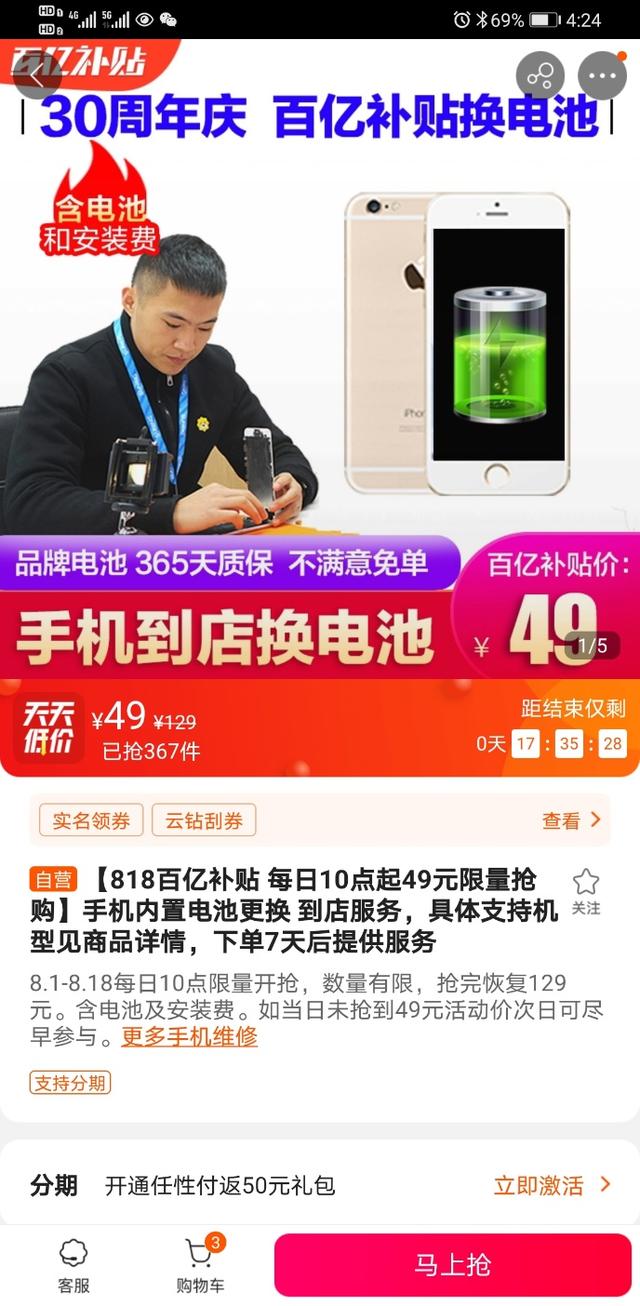
Task: Open the 更多手机维修 link
Action: (189, 1036)
